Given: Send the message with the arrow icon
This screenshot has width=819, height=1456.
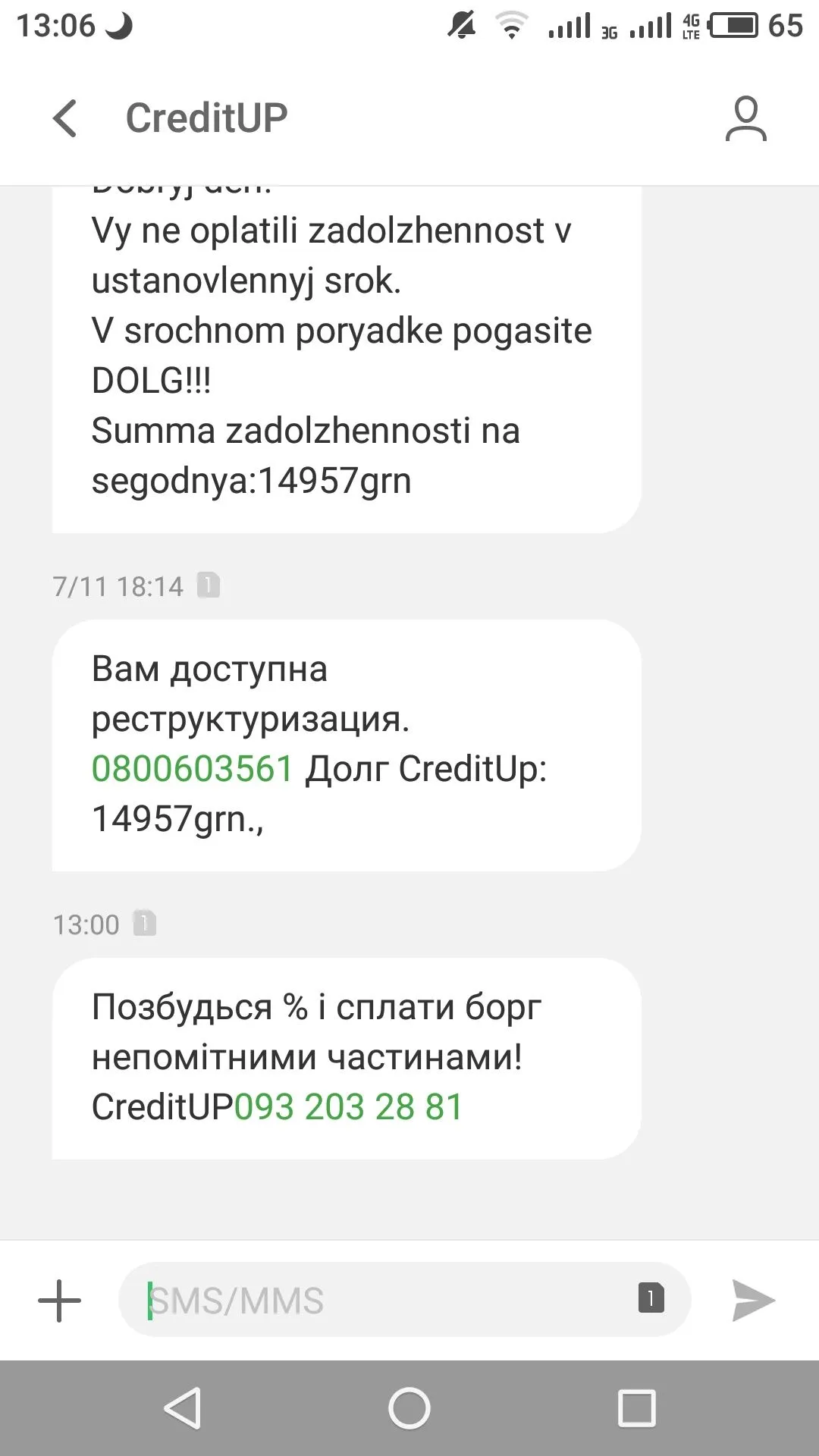Looking at the screenshot, I should pyautogui.click(x=752, y=1301).
